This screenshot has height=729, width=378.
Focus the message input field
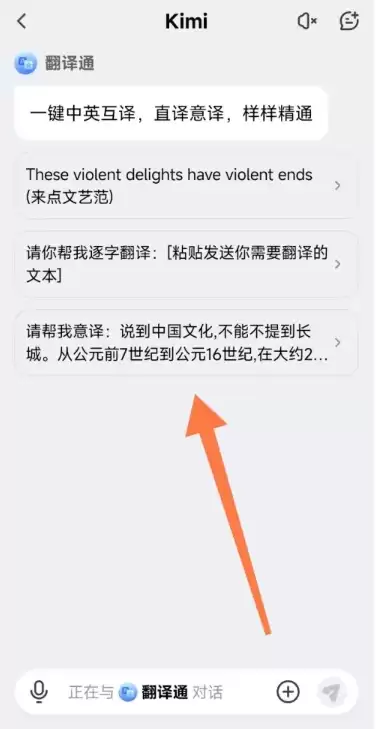coord(167,692)
